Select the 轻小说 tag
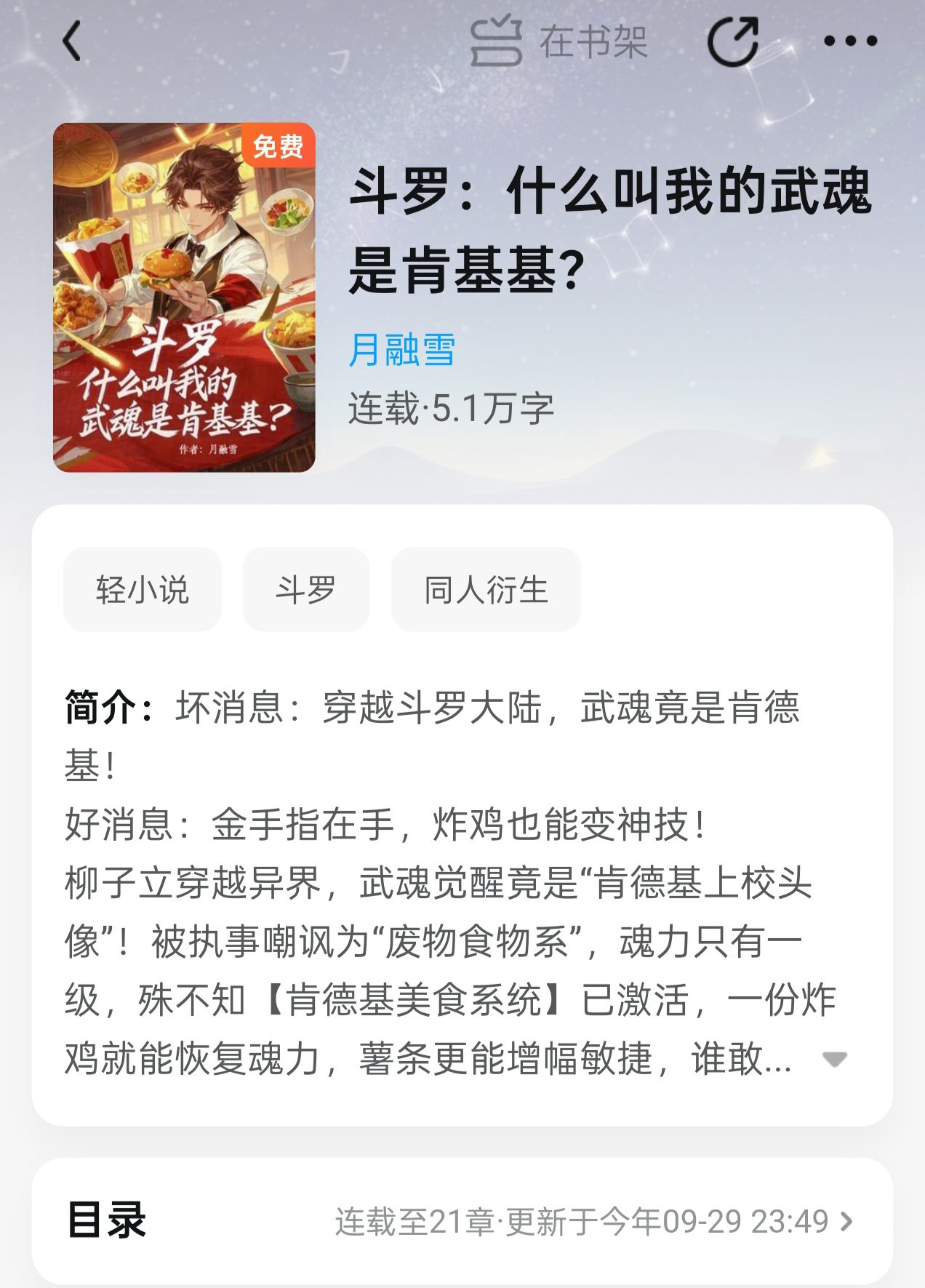The width and height of the screenshot is (925, 1288). (143, 589)
